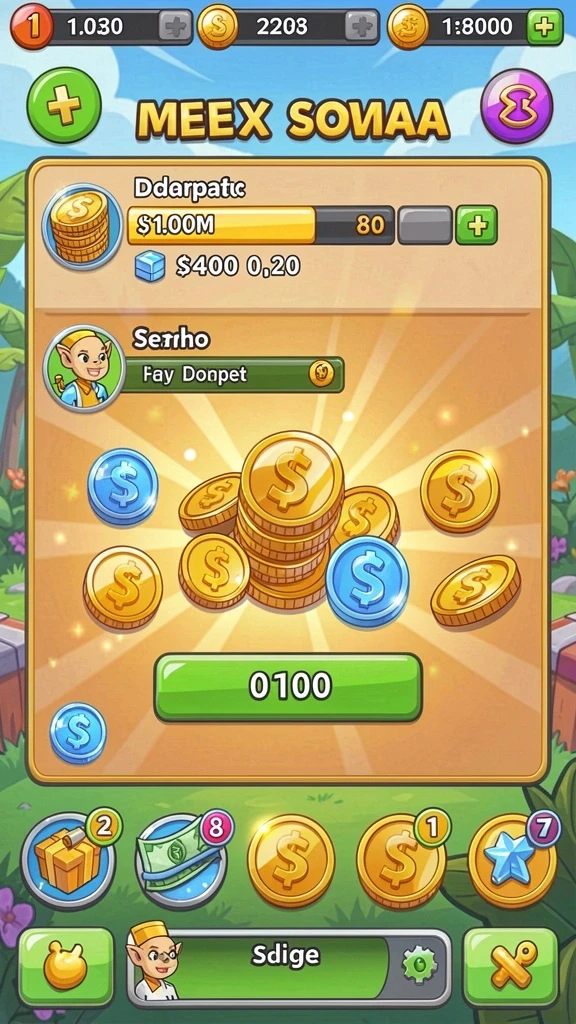
Task: Tap the bottom-left green button with yellow icon
Action: pos(66,967)
